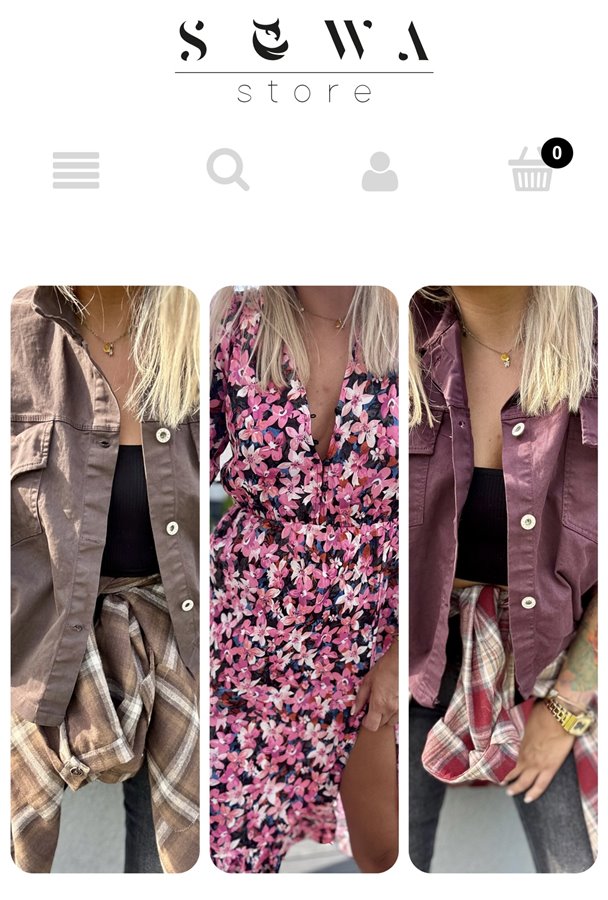Open the shopping basket
Image resolution: width=608 pixels, height=900 pixels.
532,171
